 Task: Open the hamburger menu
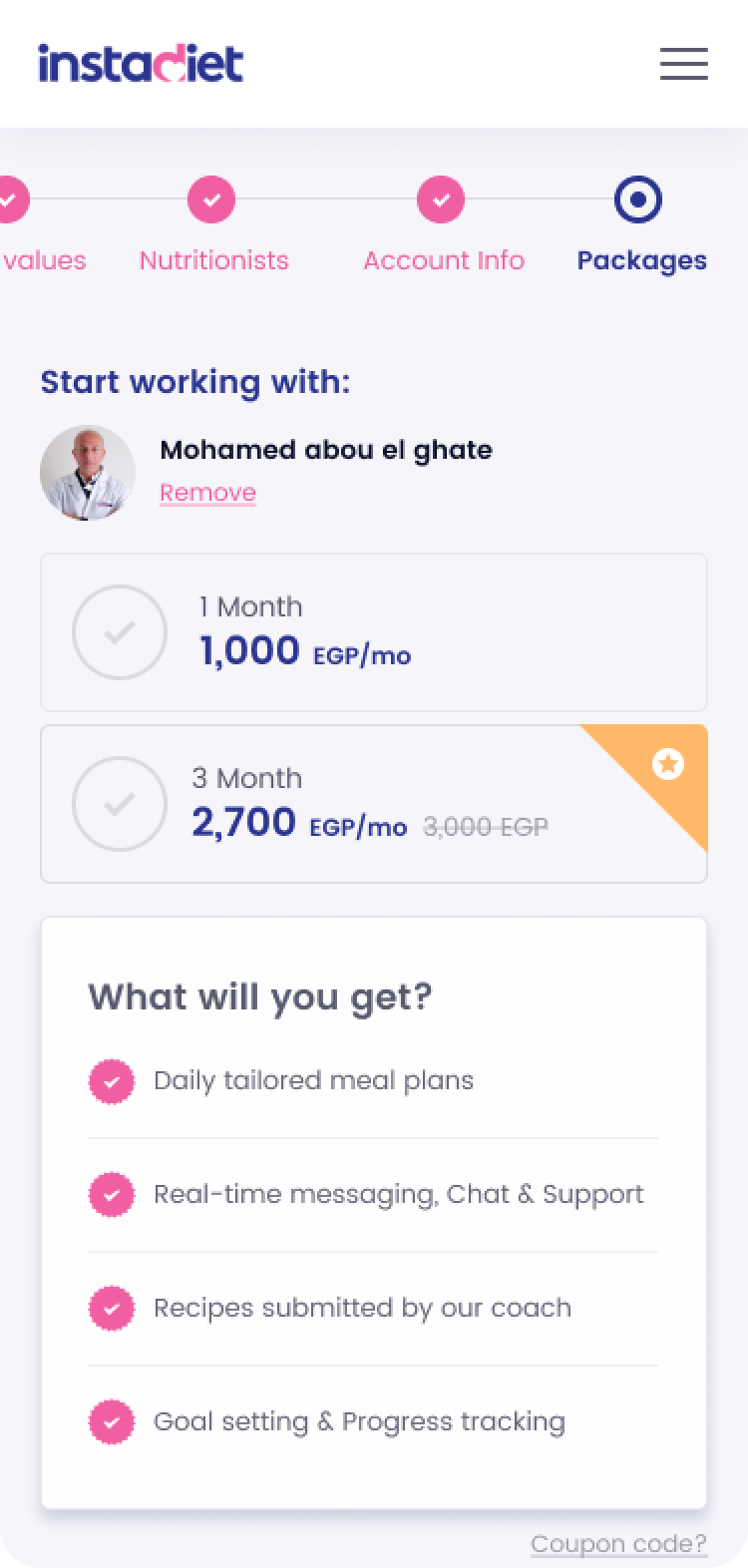684,64
